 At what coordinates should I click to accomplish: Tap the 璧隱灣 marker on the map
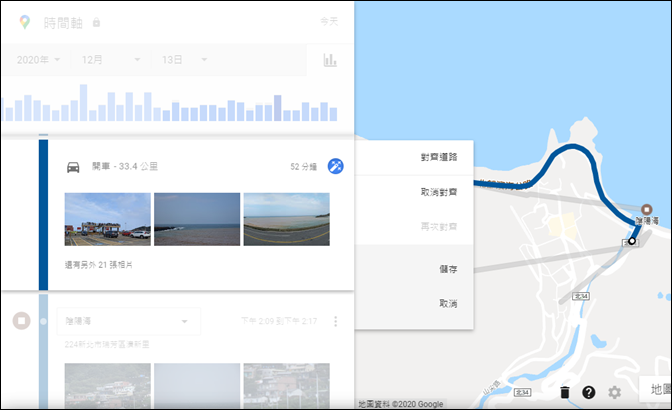pos(645,208)
